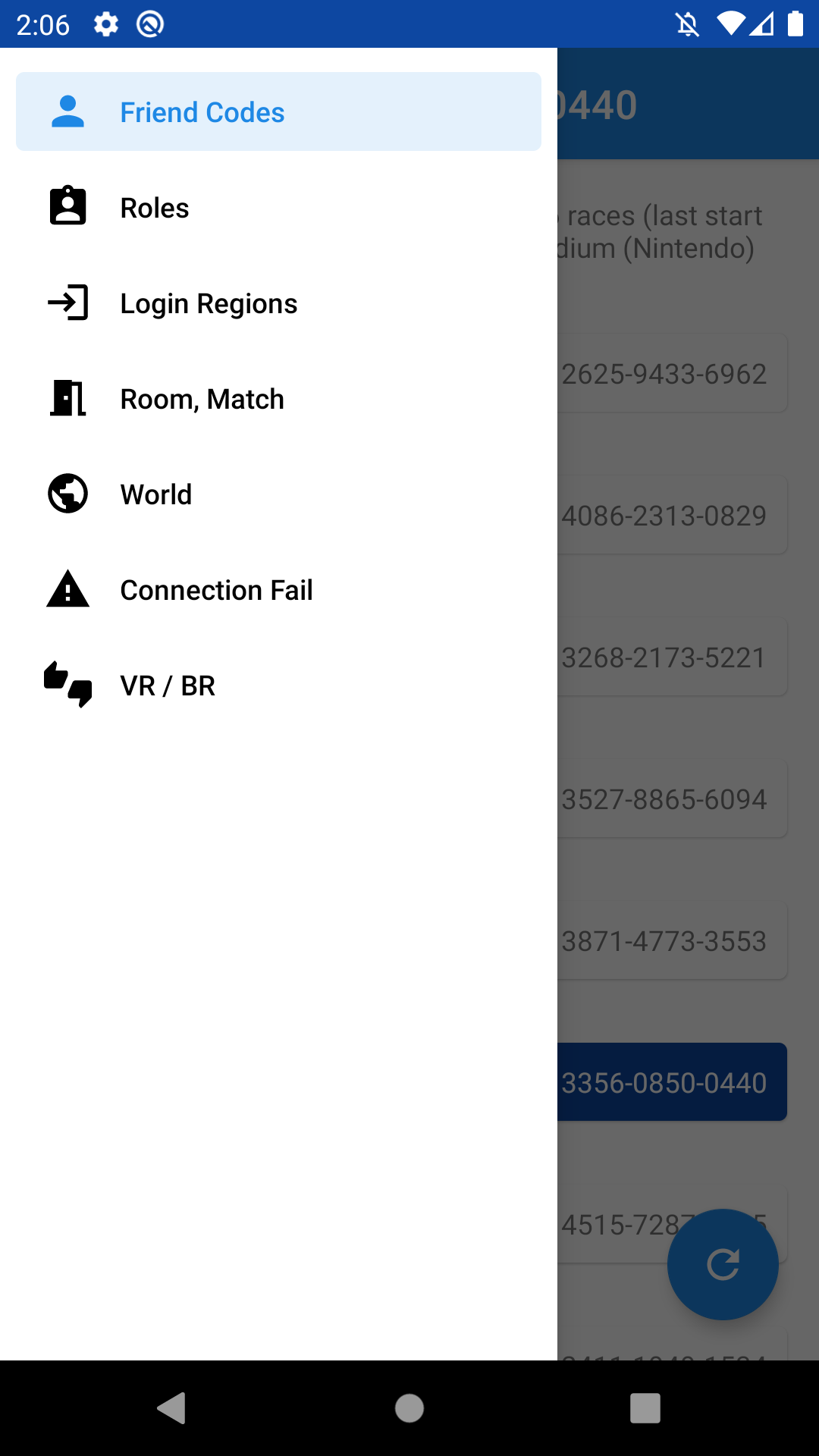Go to Login Regions
The width and height of the screenshot is (819, 1456).
[x=278, y=303]
